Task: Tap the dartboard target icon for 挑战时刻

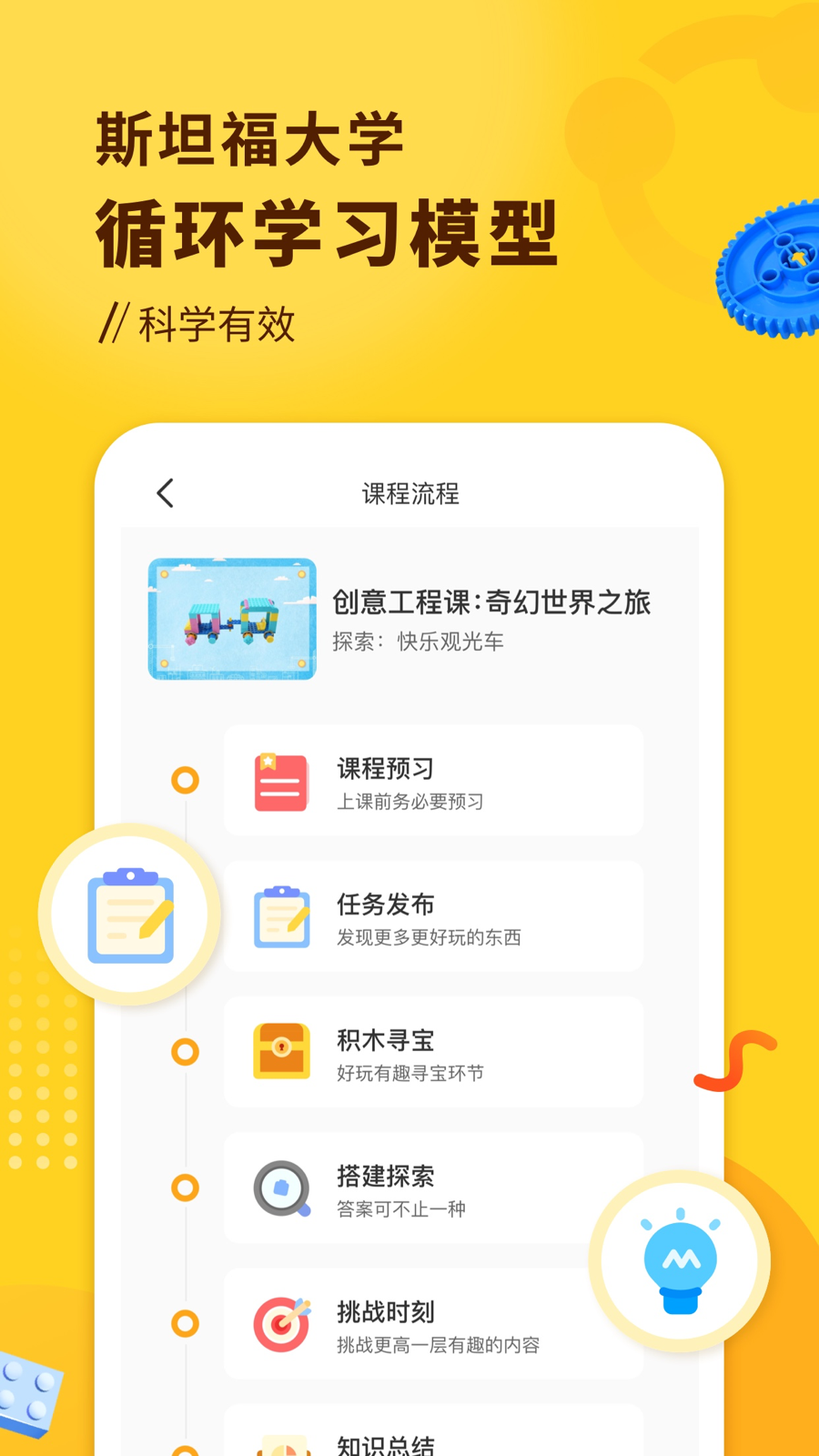Action: (281, 1325)
